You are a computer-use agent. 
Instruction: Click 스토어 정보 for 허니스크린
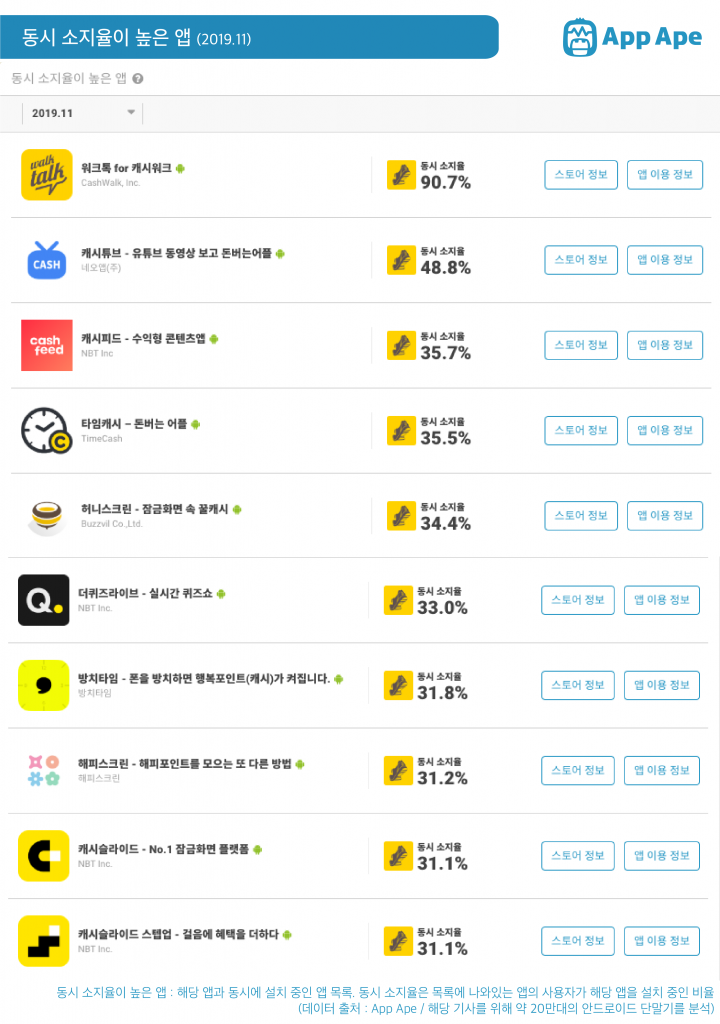(x=580, y=515)
